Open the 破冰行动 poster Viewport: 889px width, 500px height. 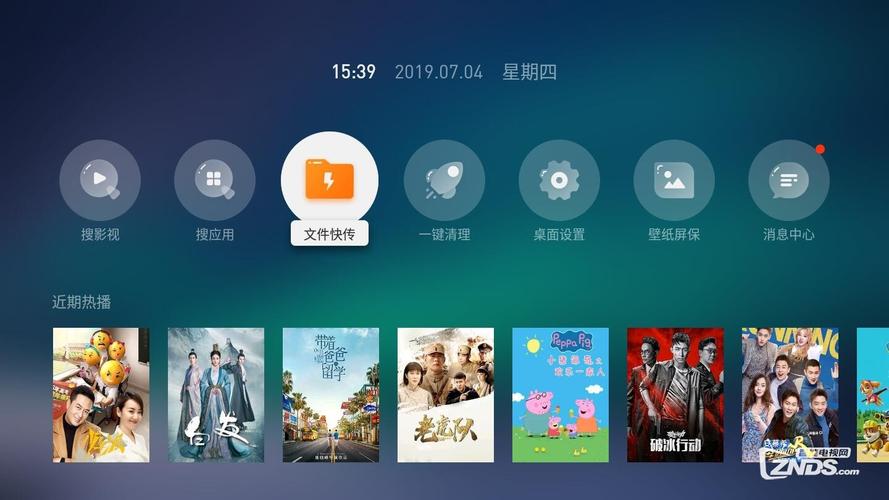(675, 394)
